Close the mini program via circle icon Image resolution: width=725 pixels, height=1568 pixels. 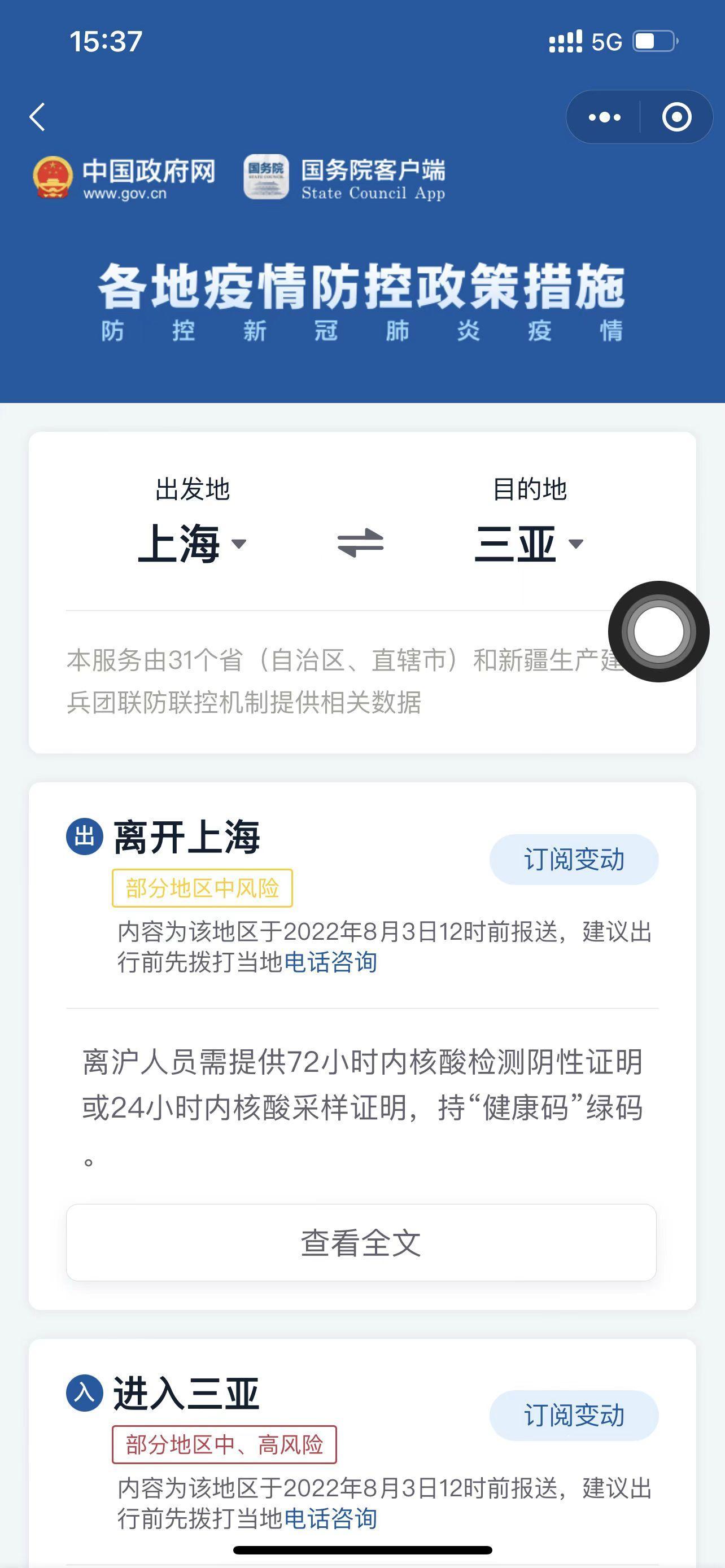click(x=676, y=117)
